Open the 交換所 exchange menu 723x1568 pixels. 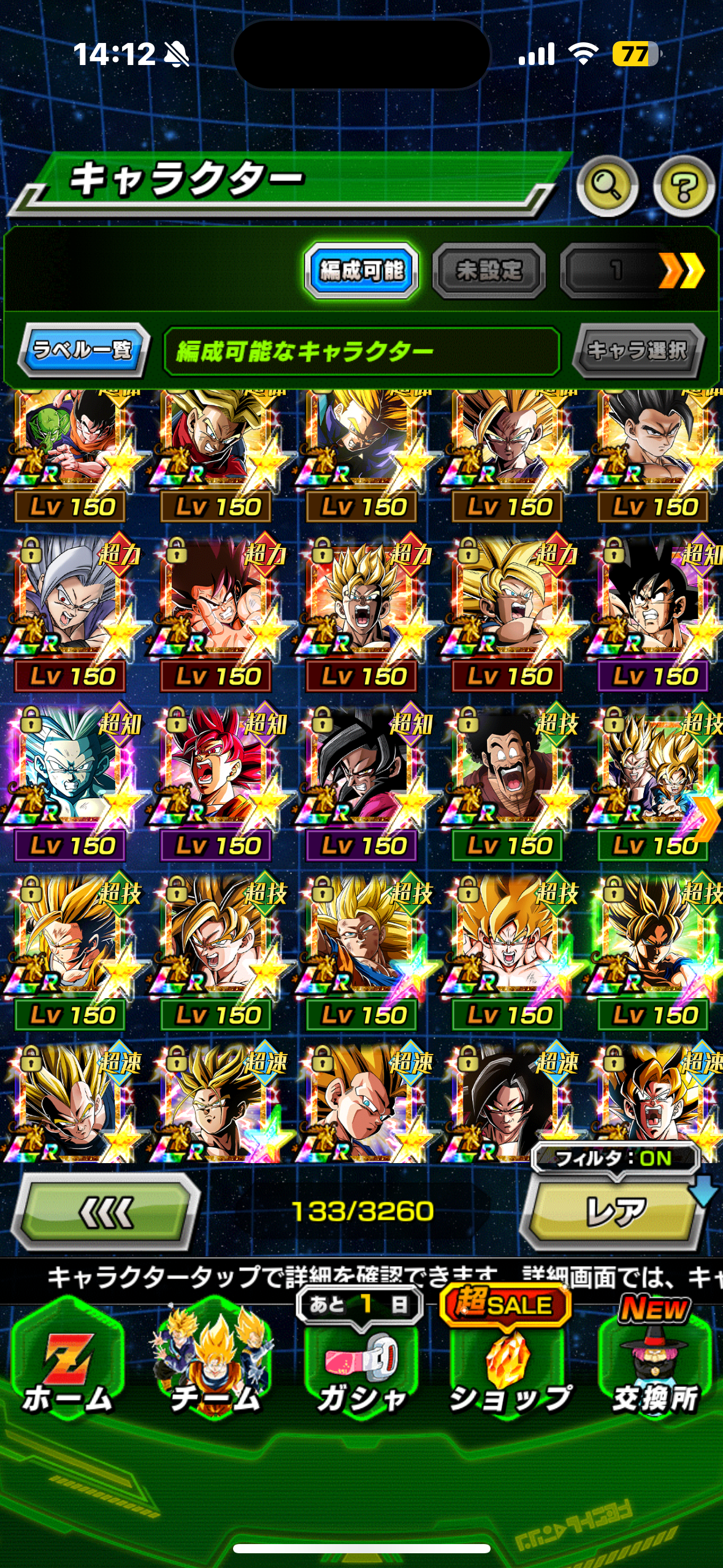pyautogui.click(x=655, y=1363)
